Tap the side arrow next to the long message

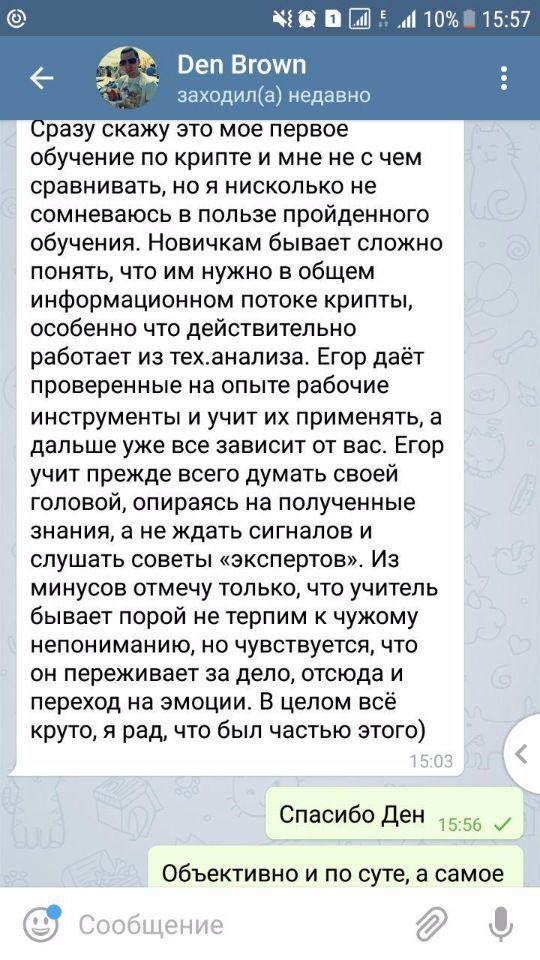click(x=521, y=754)
